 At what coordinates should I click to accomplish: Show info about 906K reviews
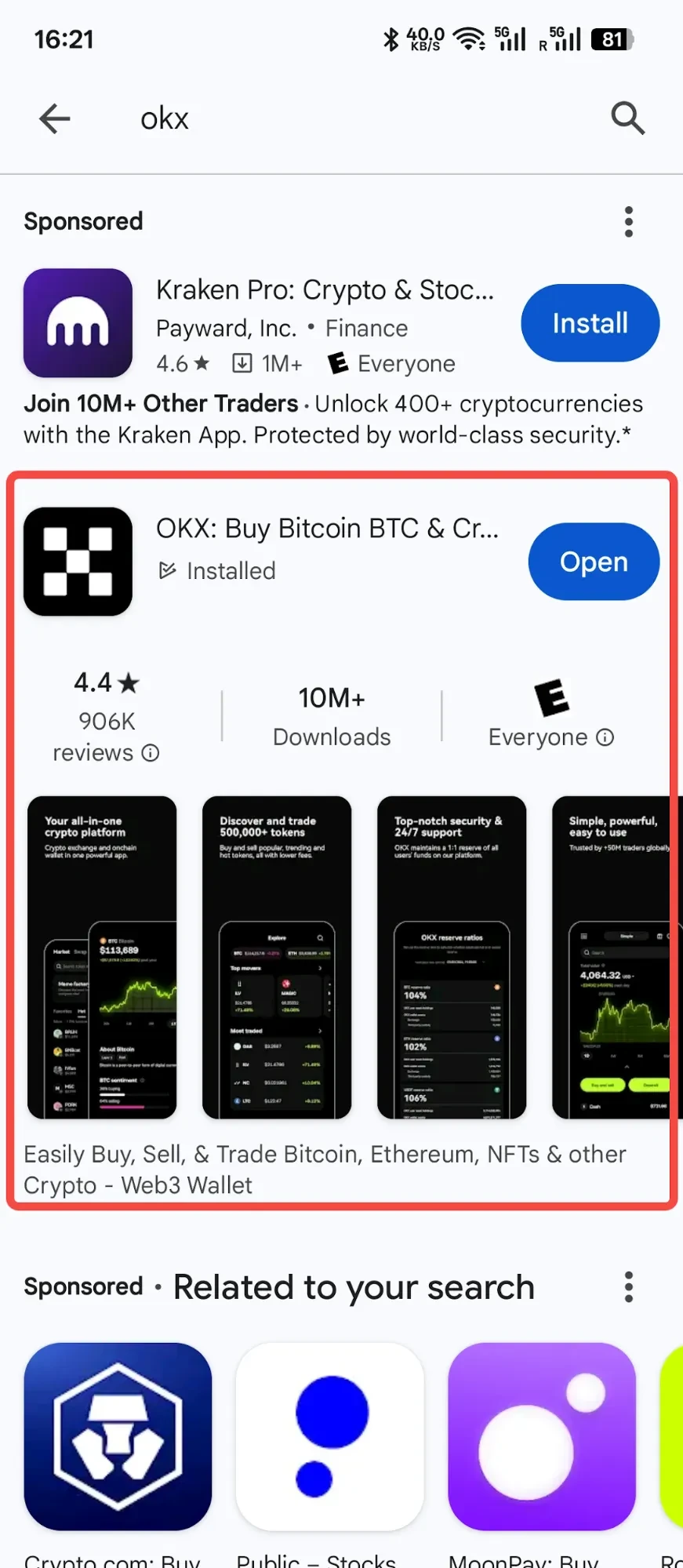pos(151,754)
